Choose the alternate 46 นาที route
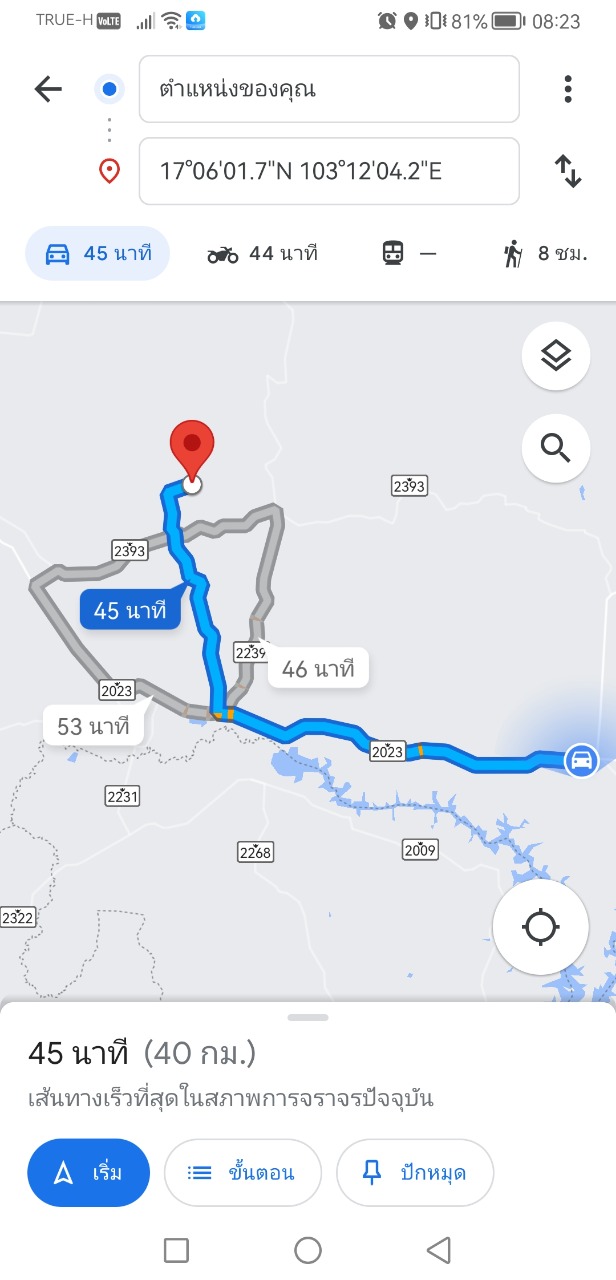 [318, 669]
